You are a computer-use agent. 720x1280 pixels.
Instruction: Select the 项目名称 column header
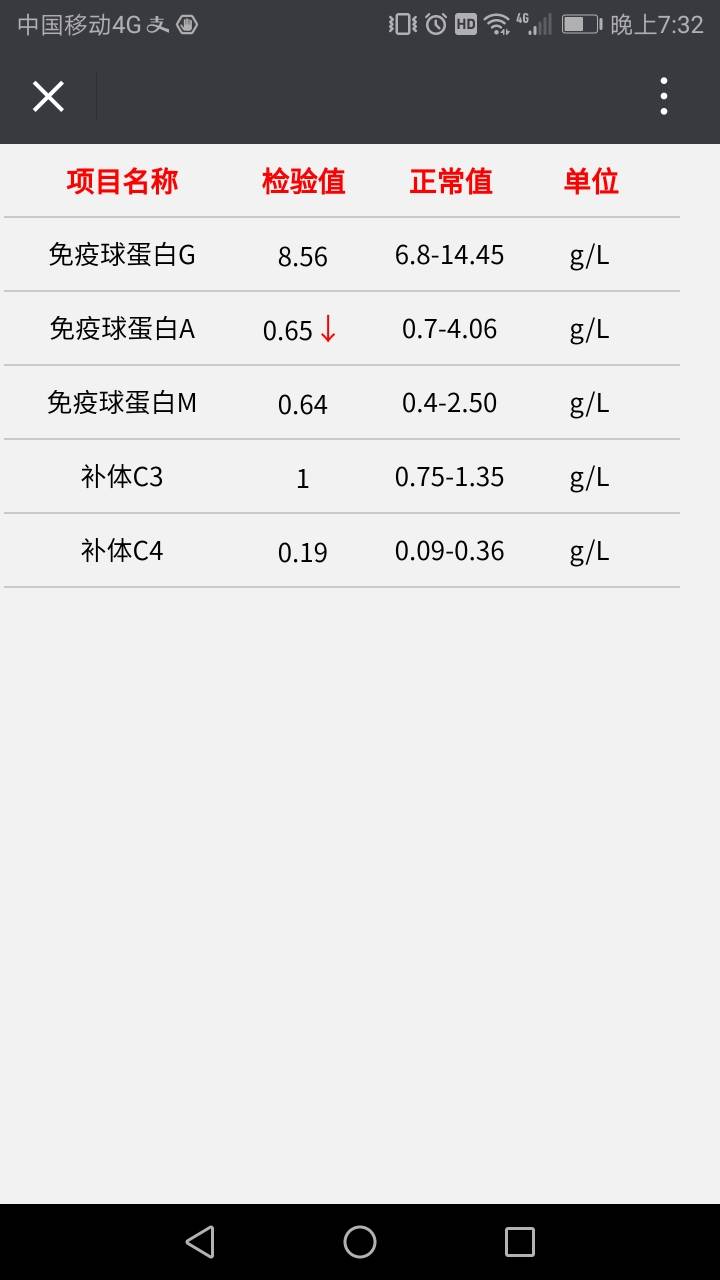[121, 181]
